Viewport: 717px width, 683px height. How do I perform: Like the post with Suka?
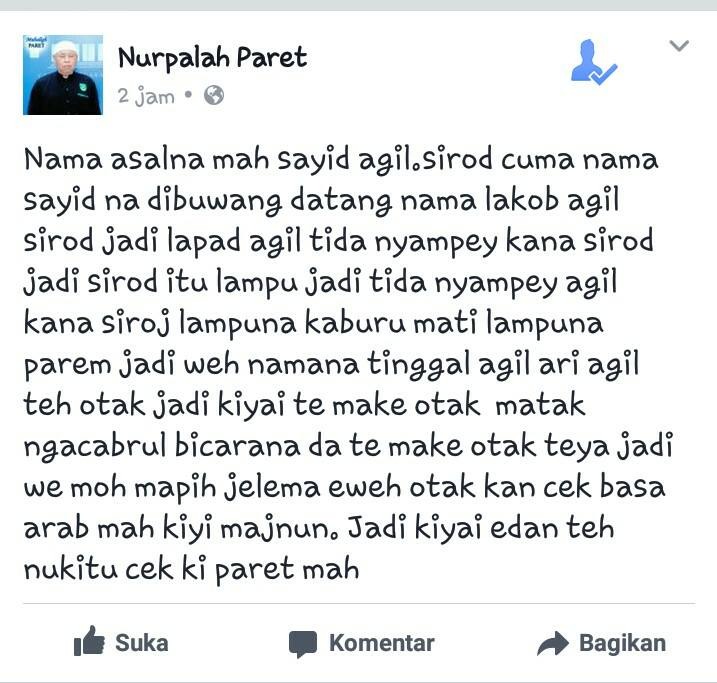coord(121,643)
